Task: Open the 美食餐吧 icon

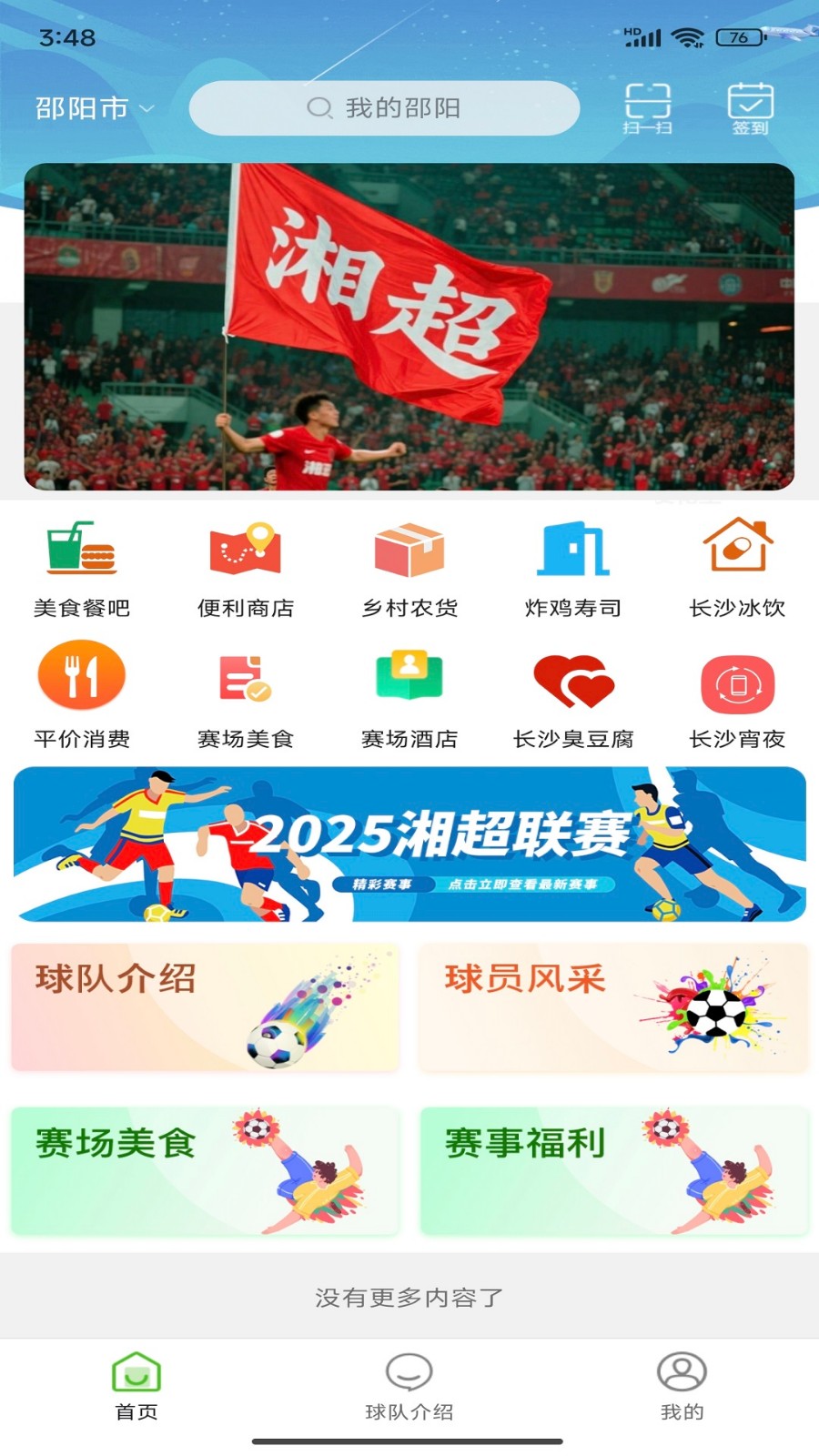Action: click(x=80, y=551)
